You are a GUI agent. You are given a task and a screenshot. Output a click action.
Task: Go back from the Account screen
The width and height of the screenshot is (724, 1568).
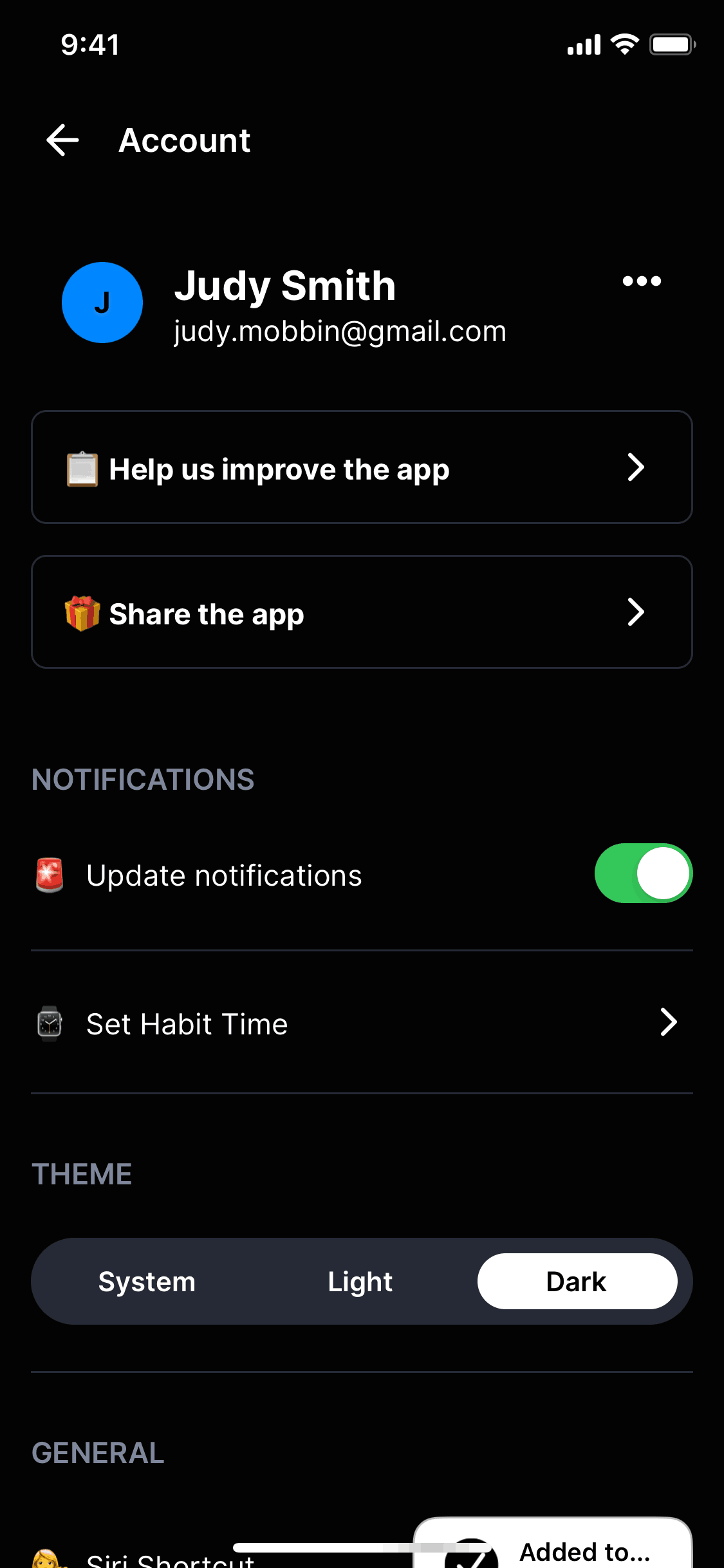[x=62, y=140]
